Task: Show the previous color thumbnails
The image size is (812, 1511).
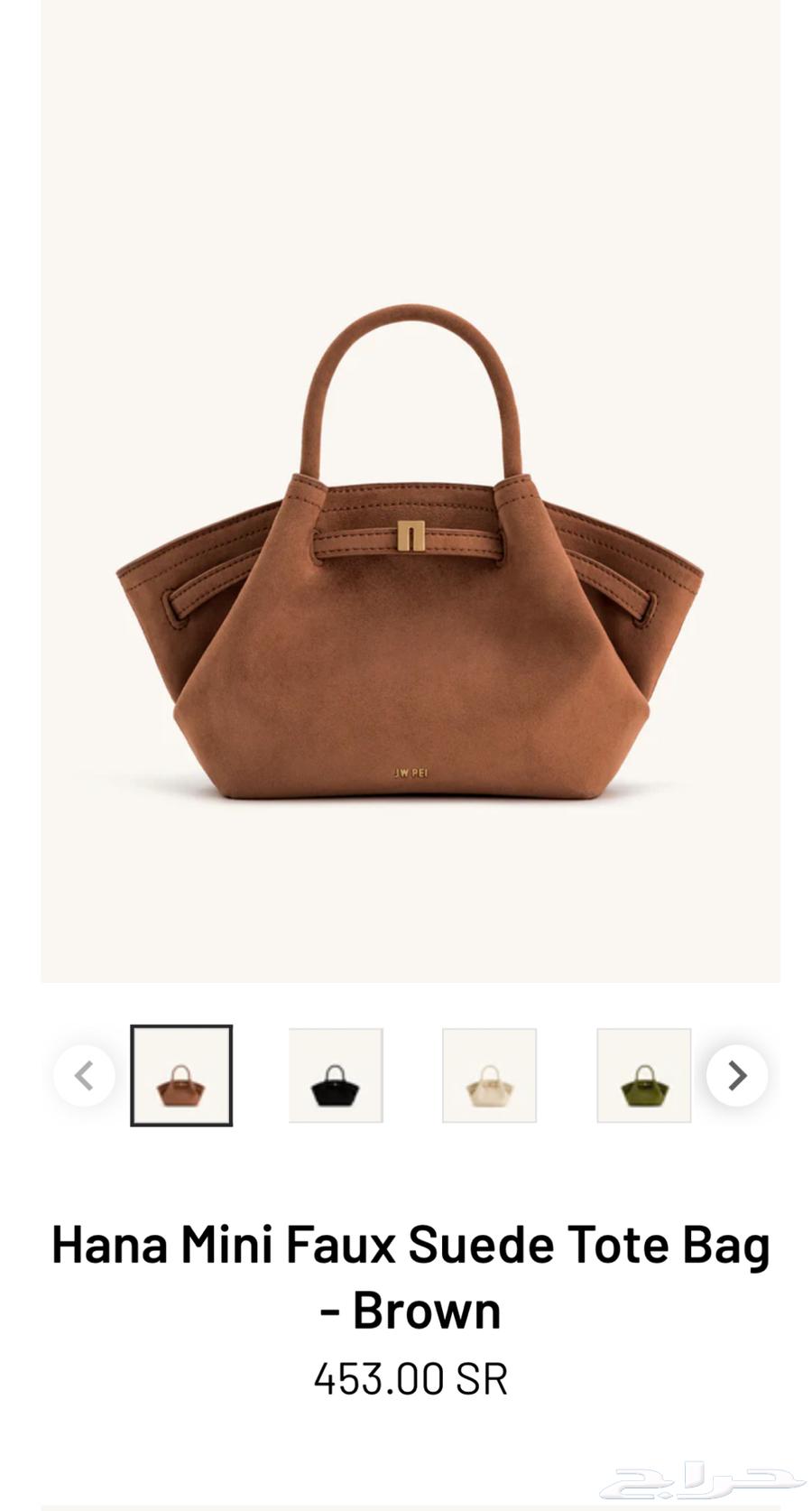Action: (x=84, y=1075)
